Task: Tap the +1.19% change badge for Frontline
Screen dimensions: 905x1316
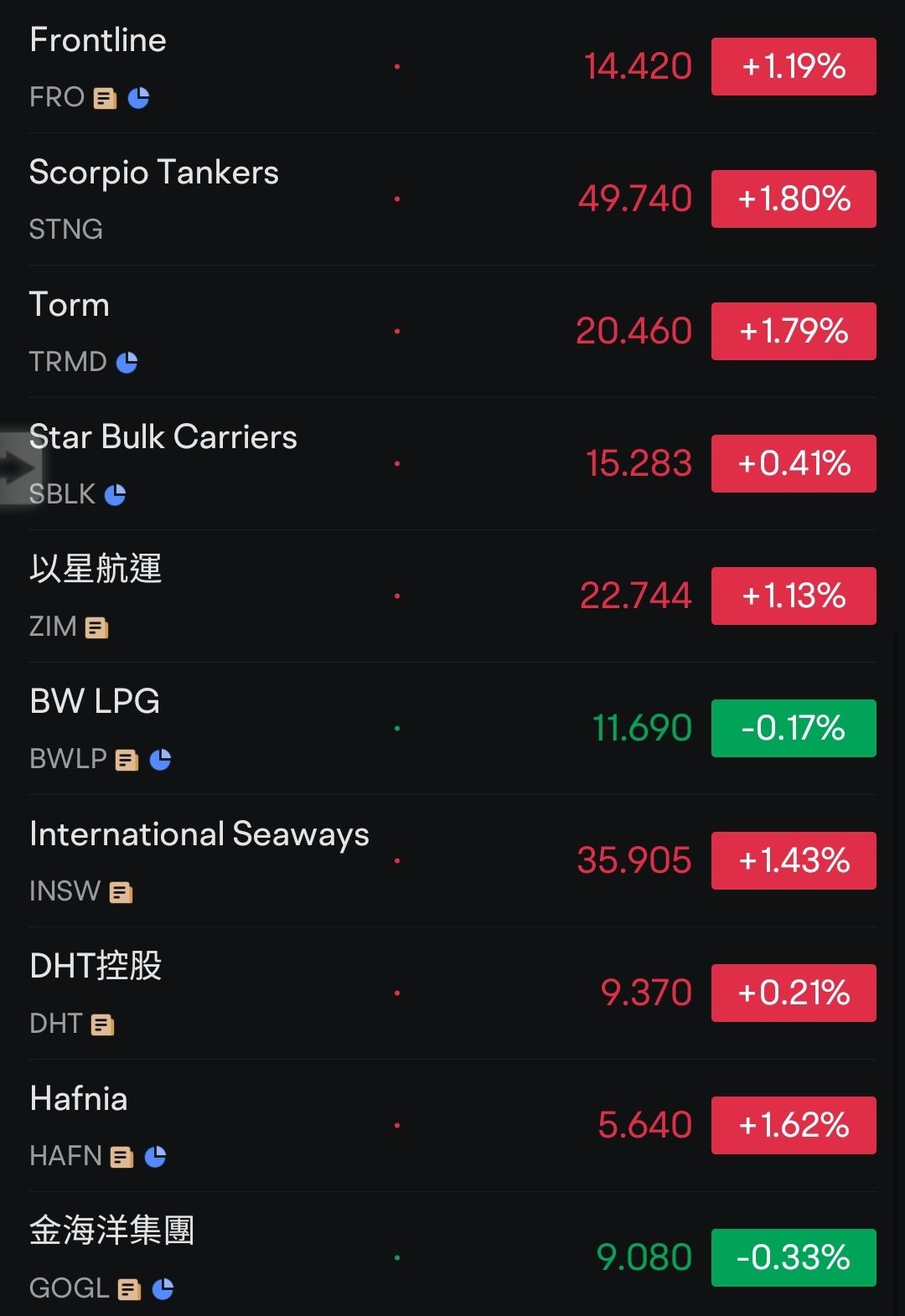Action: [793, 66]
